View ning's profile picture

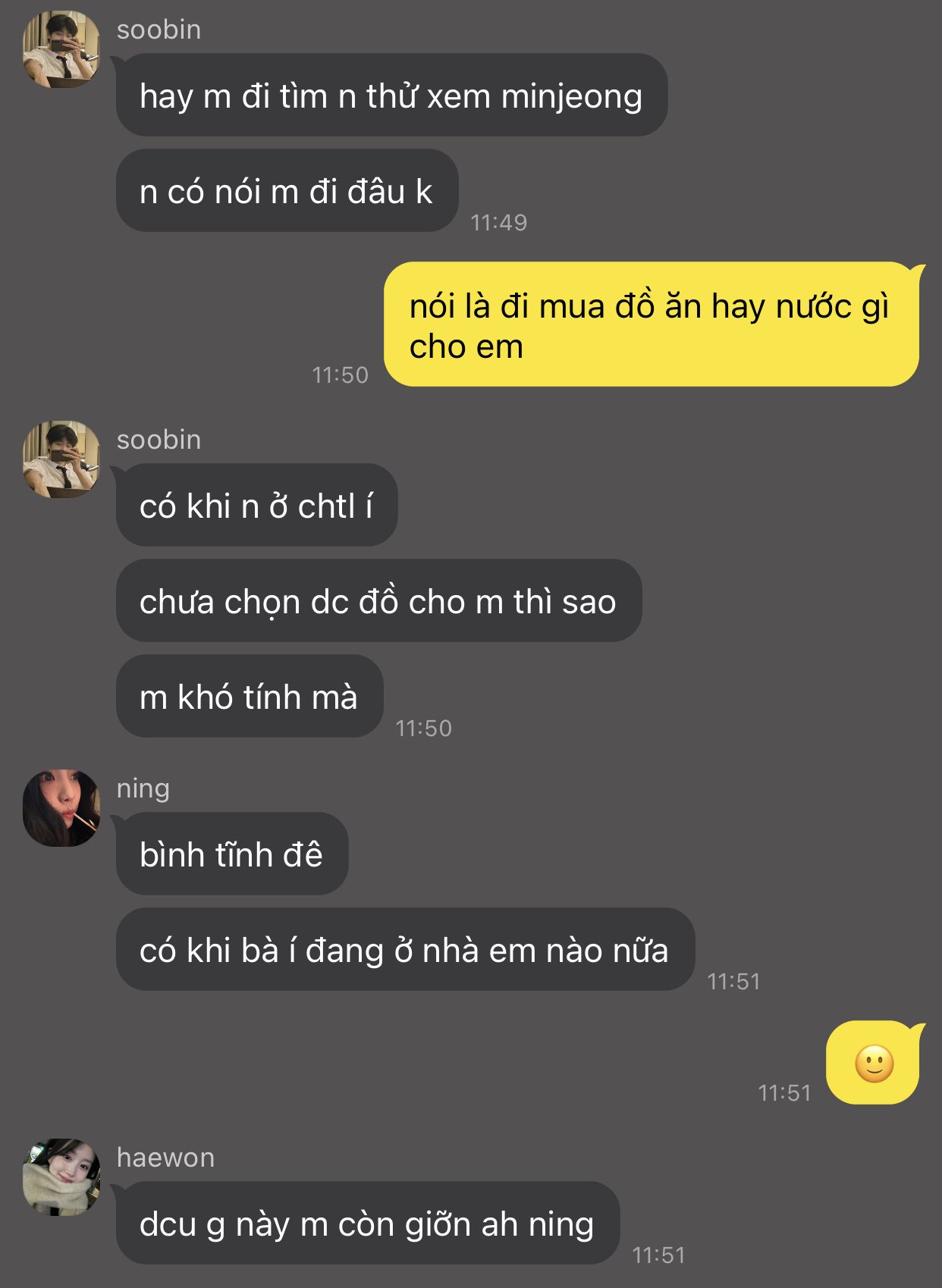click(x=61, y=808)
